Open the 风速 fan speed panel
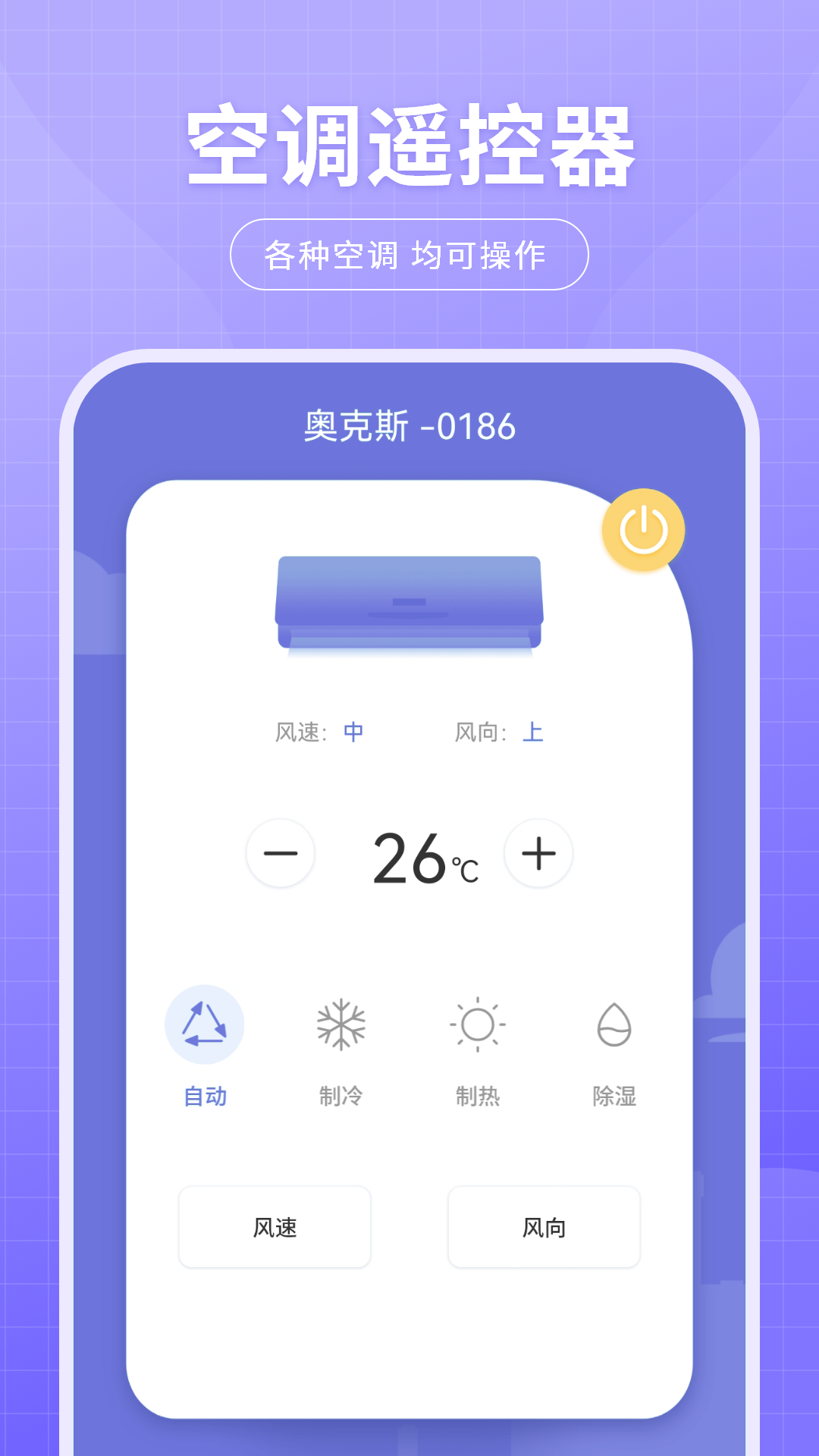 (275, 1227)
